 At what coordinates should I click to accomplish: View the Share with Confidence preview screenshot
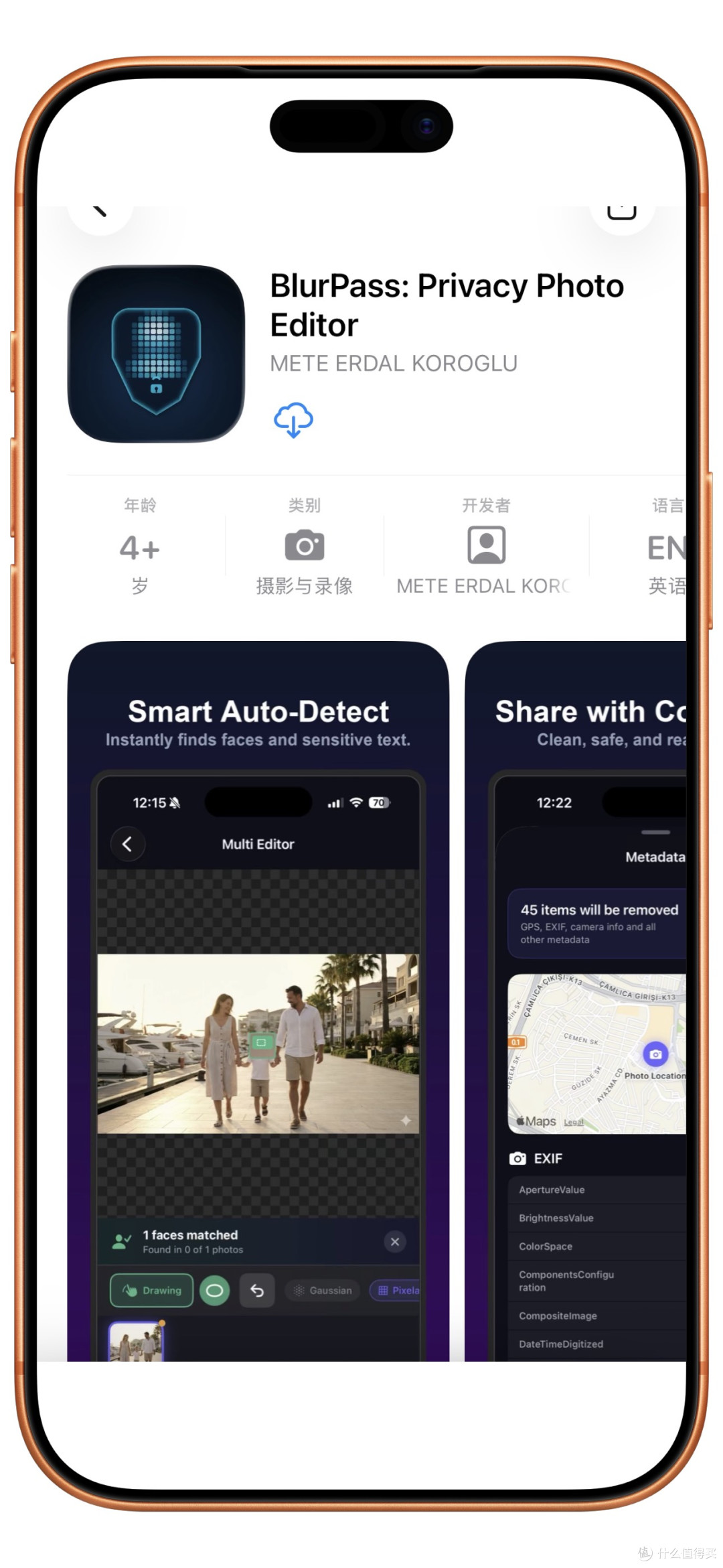coord(576,1001)
